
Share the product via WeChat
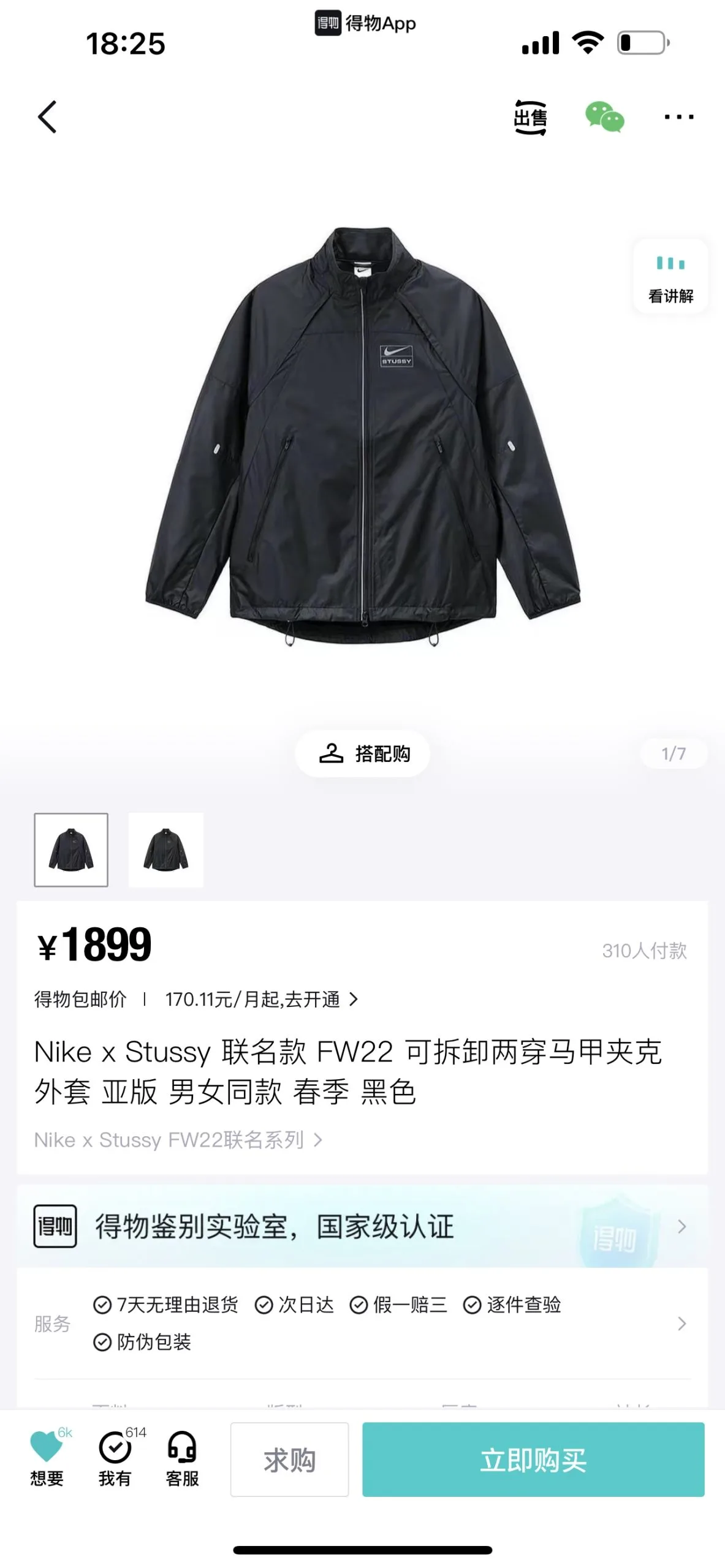(x=604, y=117)
